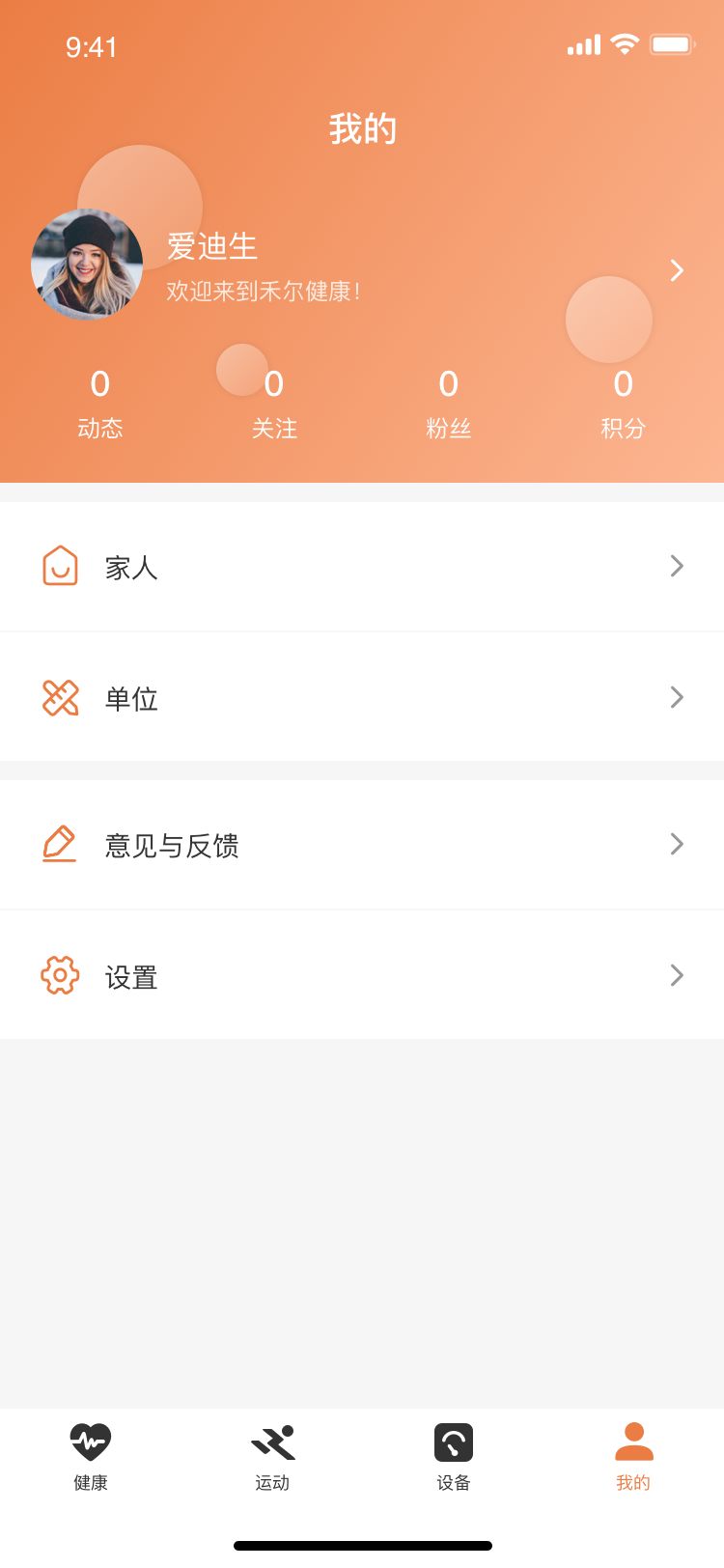Open the 爱迪生 profile avatar

click(x=87, y=265)
